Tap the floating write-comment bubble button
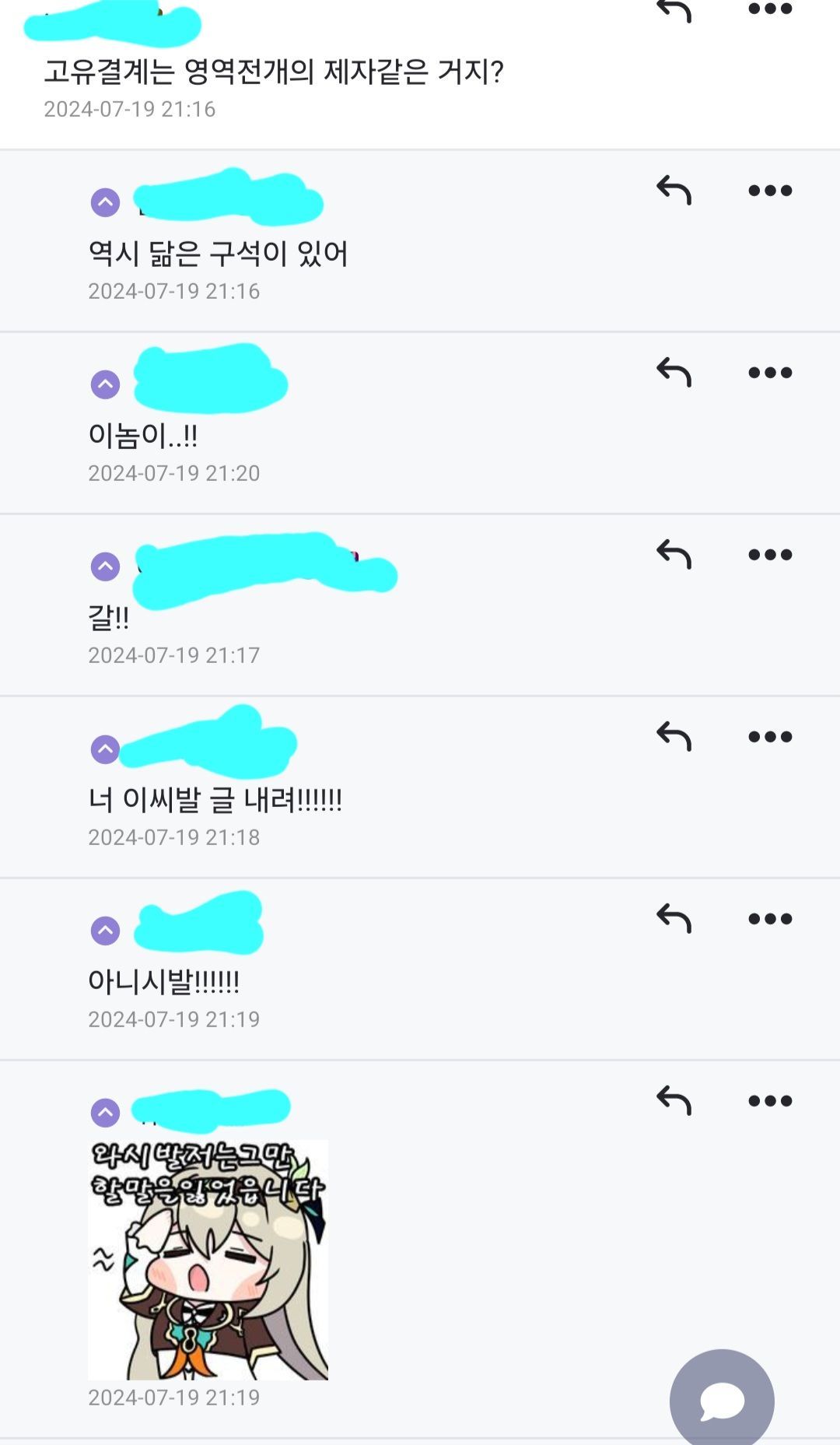Image resolution: width=840 pixels, height=1445 pixels. click(x=722, y=1401)
